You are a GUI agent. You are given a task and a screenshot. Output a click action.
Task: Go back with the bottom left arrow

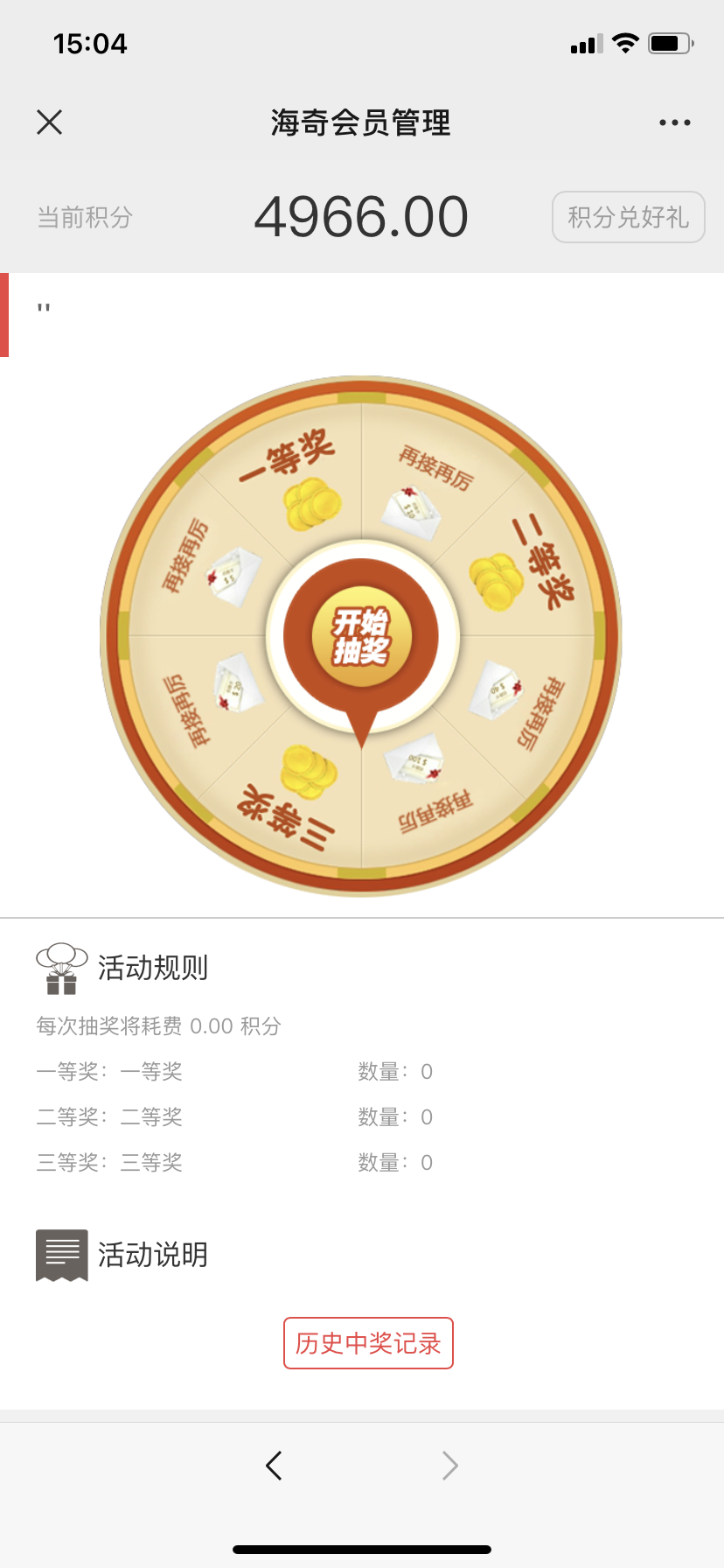(274, 1465)
